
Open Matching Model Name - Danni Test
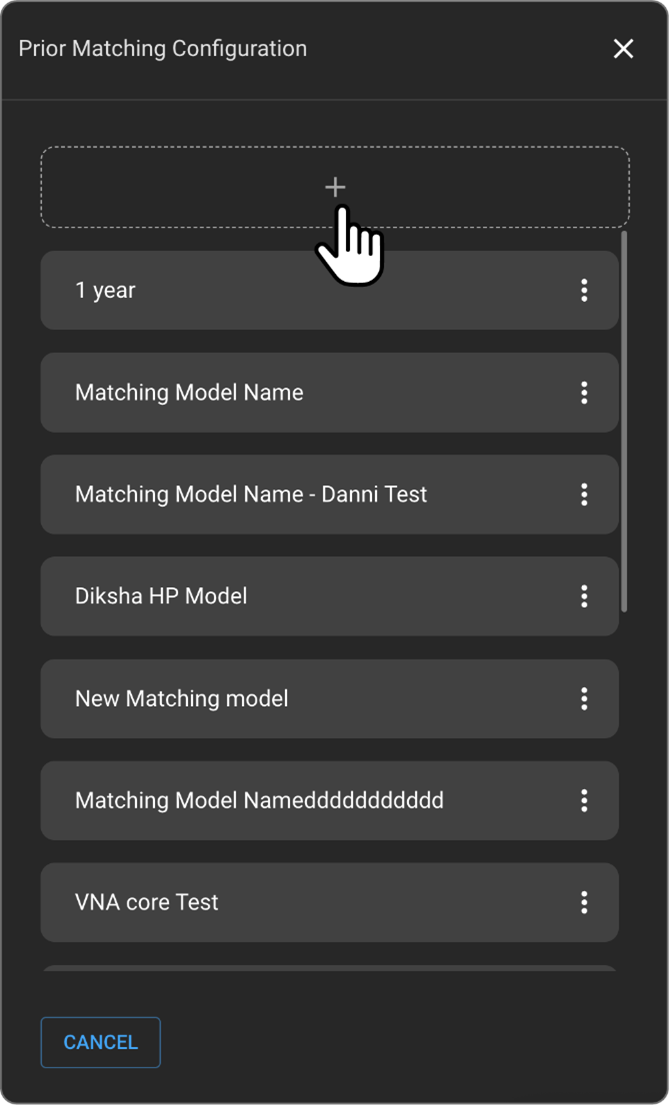click(300, 494)
